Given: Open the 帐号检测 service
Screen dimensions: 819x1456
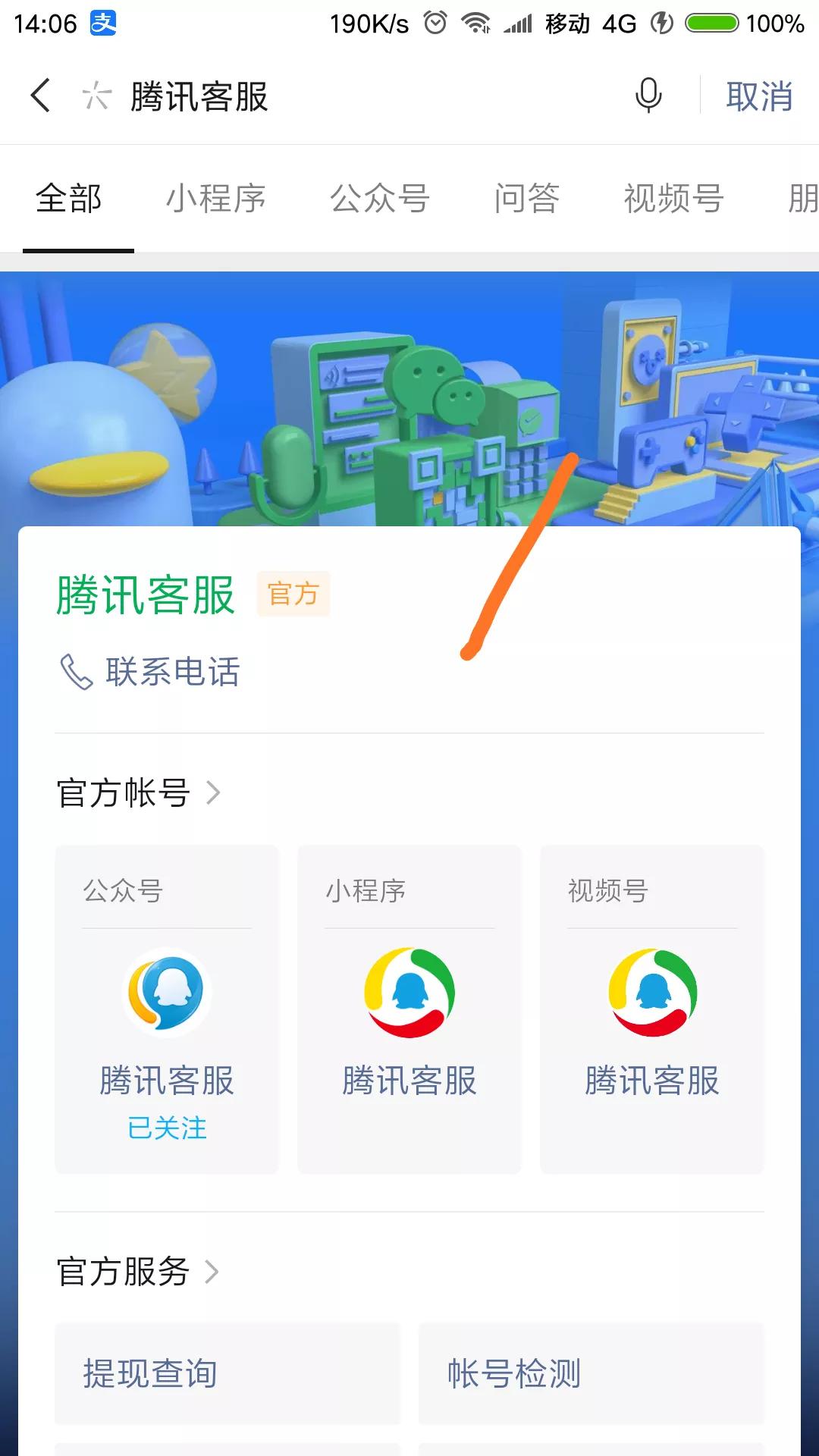Looking at the screenshot, I should (x=591, y=1373).
